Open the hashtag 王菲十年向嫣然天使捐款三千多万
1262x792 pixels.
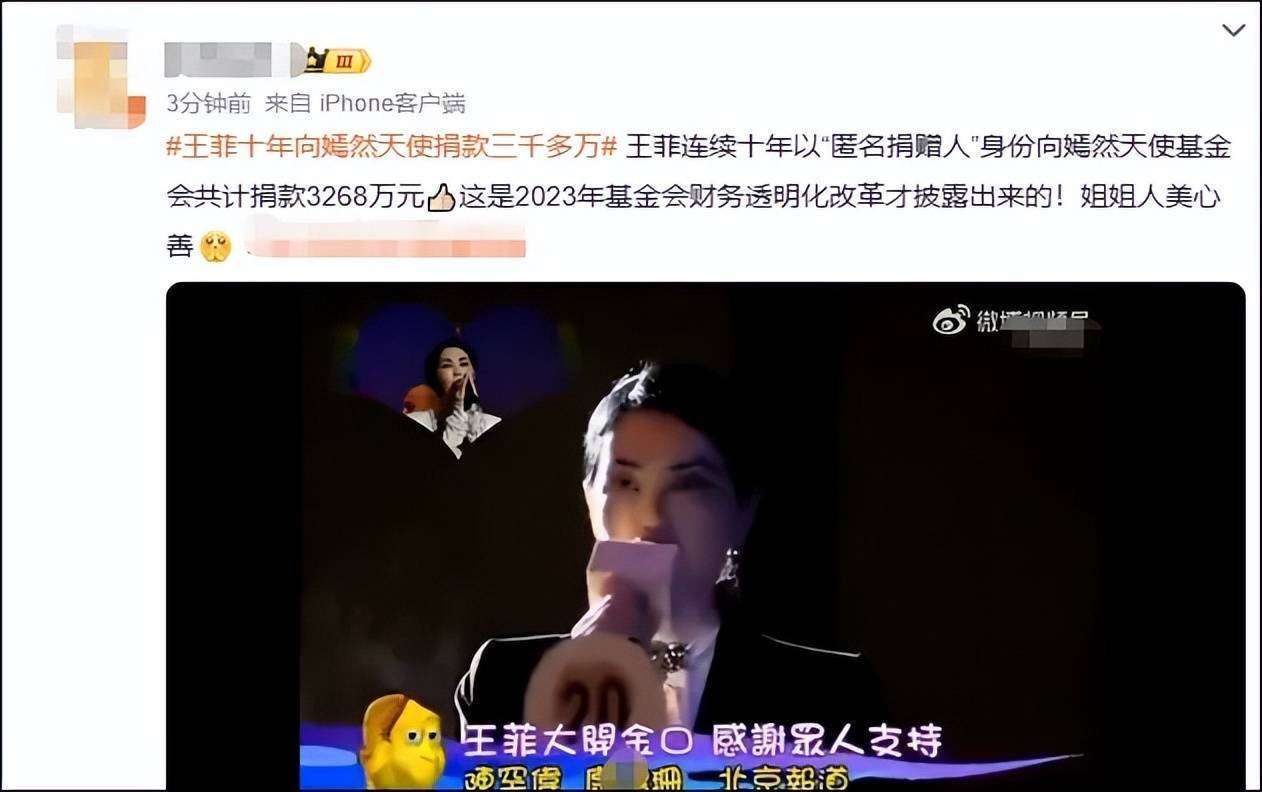tap(391, 147)
